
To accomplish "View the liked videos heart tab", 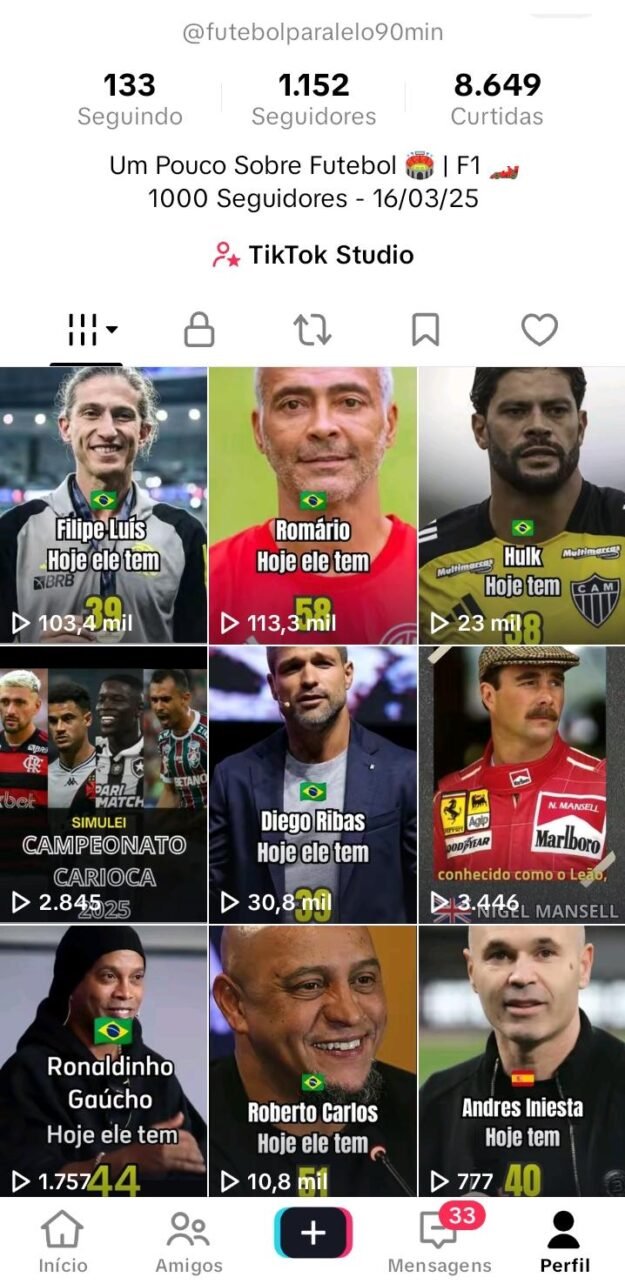I will pos(539,329).
